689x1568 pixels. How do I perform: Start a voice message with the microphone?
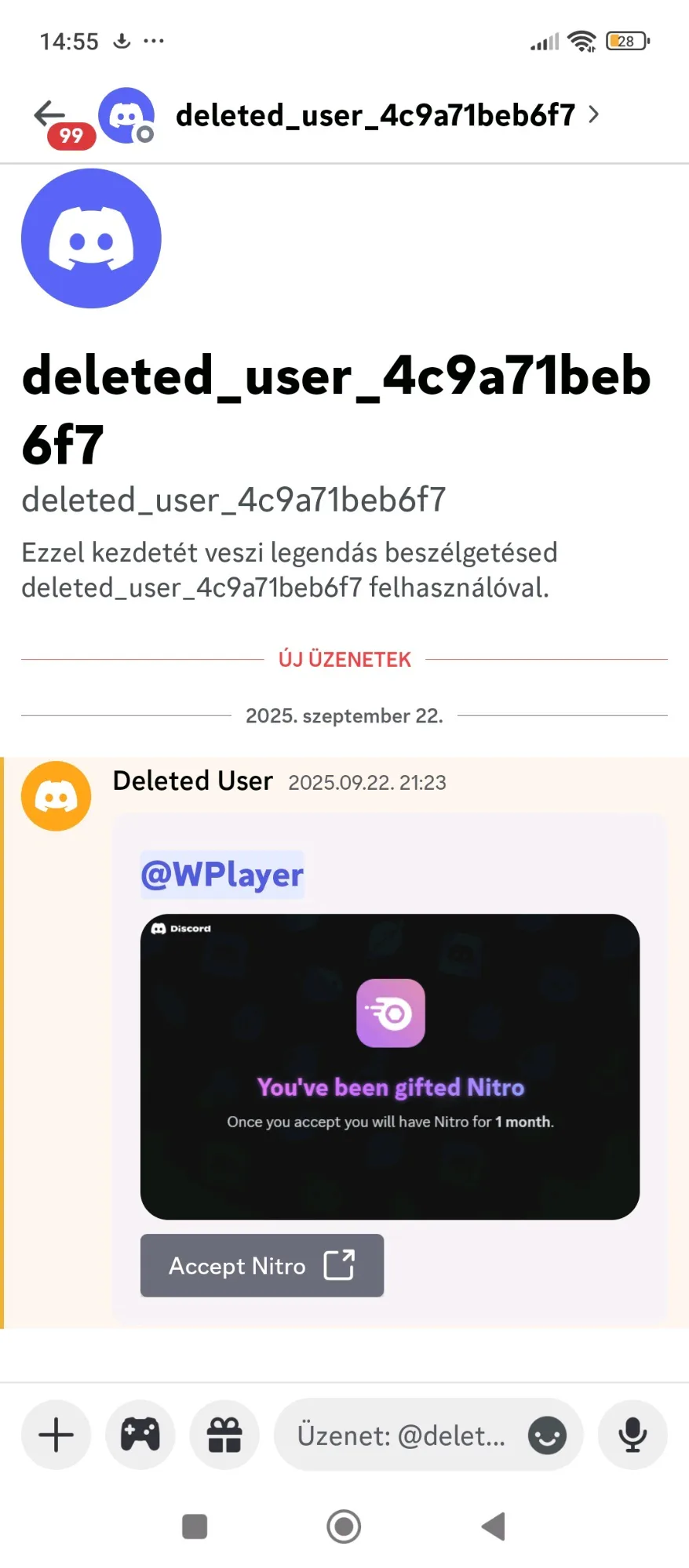(632, 1435)
